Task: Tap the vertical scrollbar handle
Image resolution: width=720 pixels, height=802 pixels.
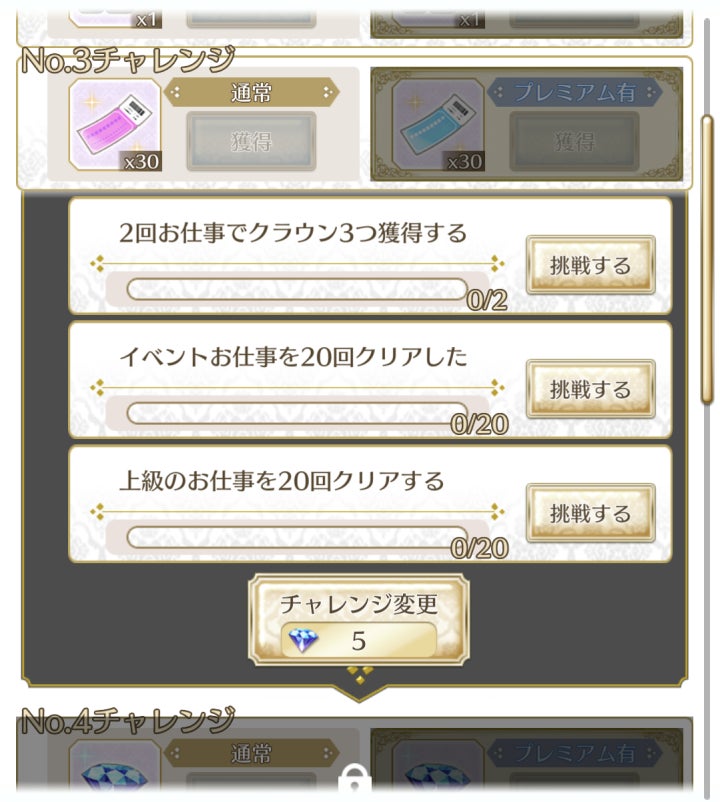Action: point(707,260)
